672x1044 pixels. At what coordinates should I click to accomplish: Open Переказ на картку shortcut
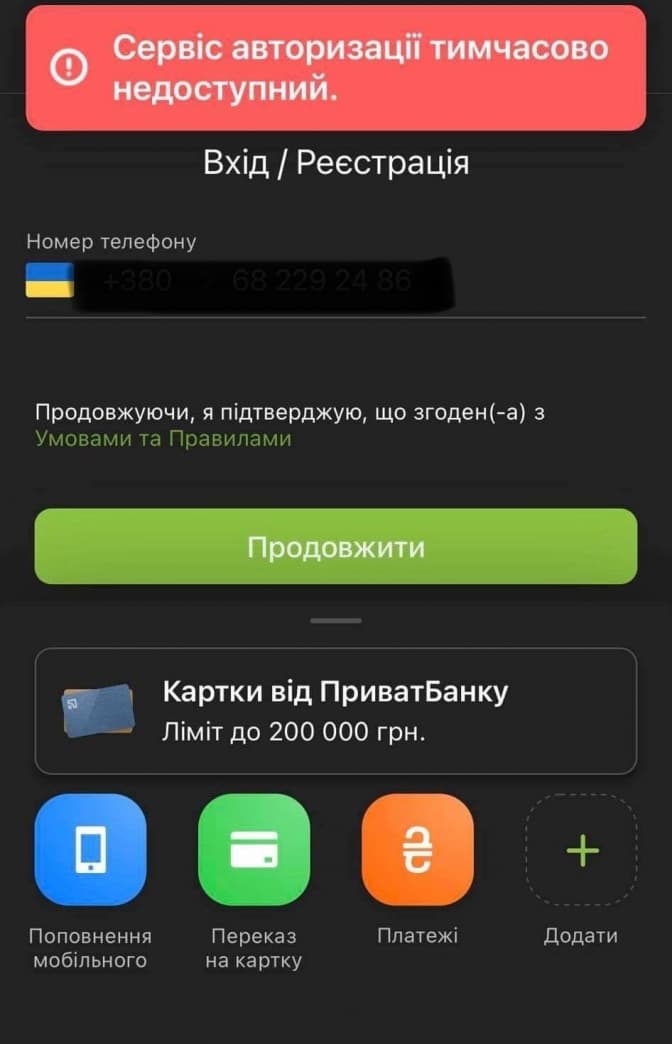coord(254,850)
